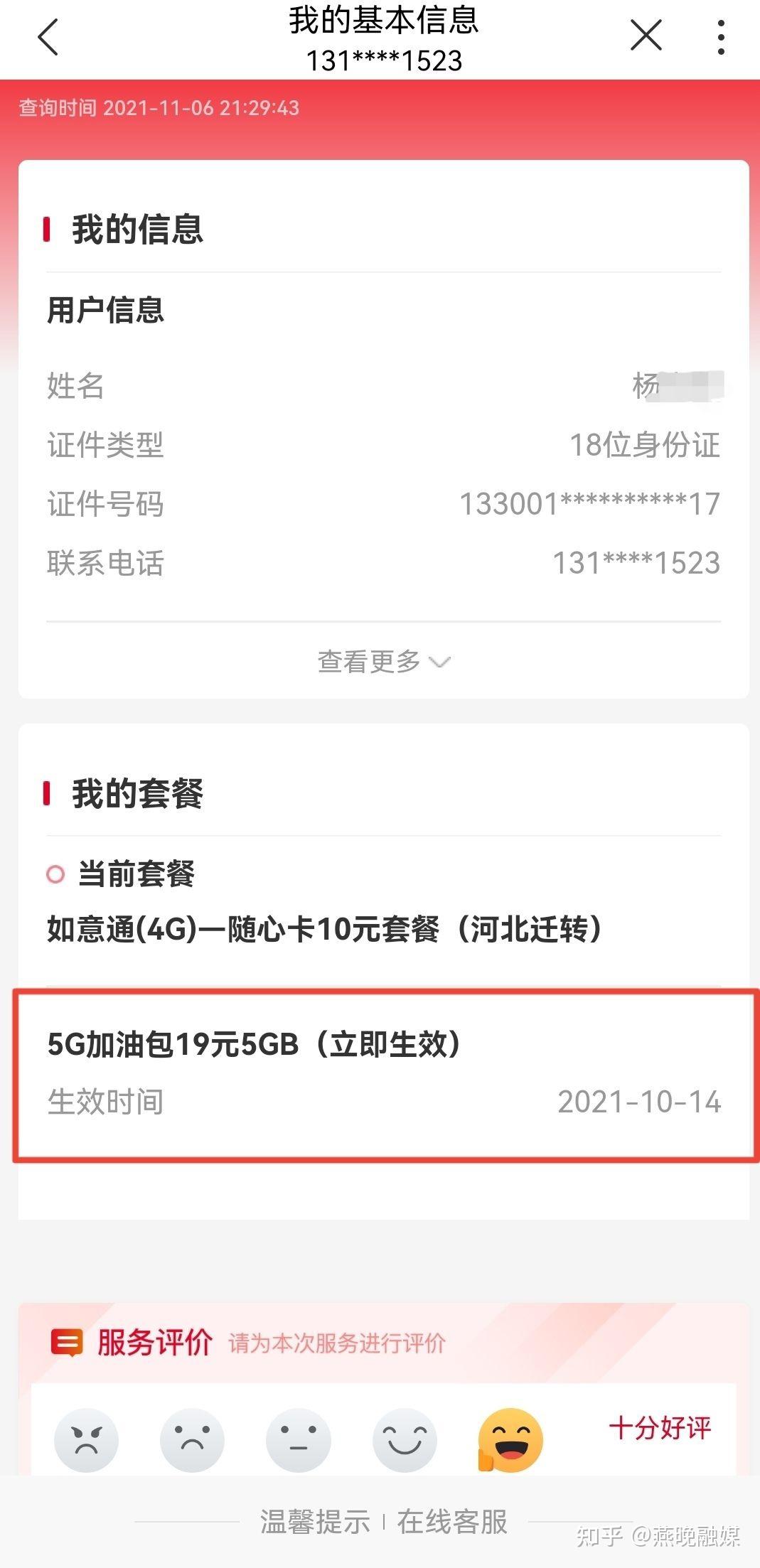
Task: Close the page with the X icon
Action: click(646, 36)
